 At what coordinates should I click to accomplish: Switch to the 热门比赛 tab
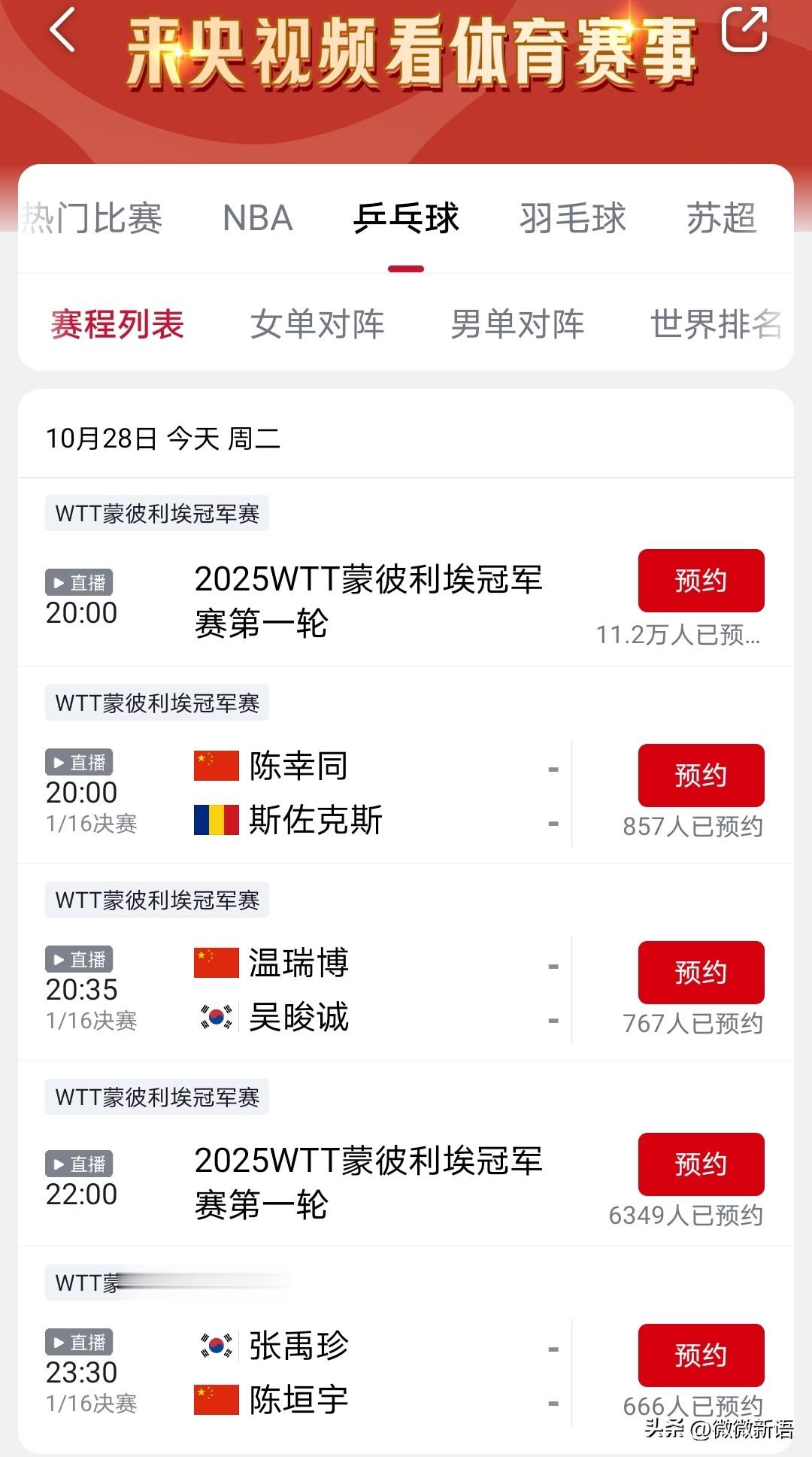click(x=92, y=219)
